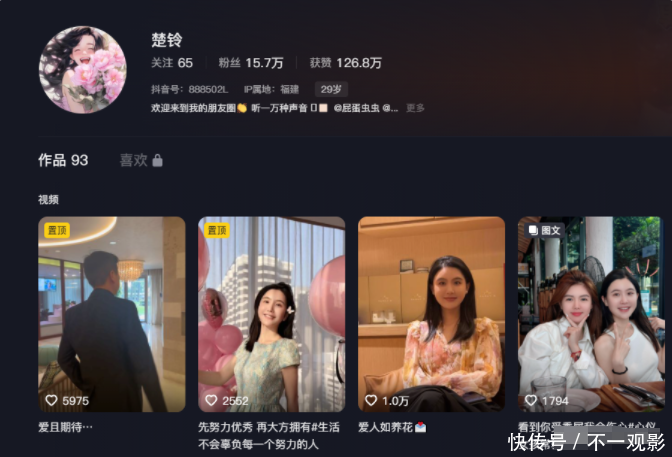Expand the bio with 更多

tap(415, 107)
